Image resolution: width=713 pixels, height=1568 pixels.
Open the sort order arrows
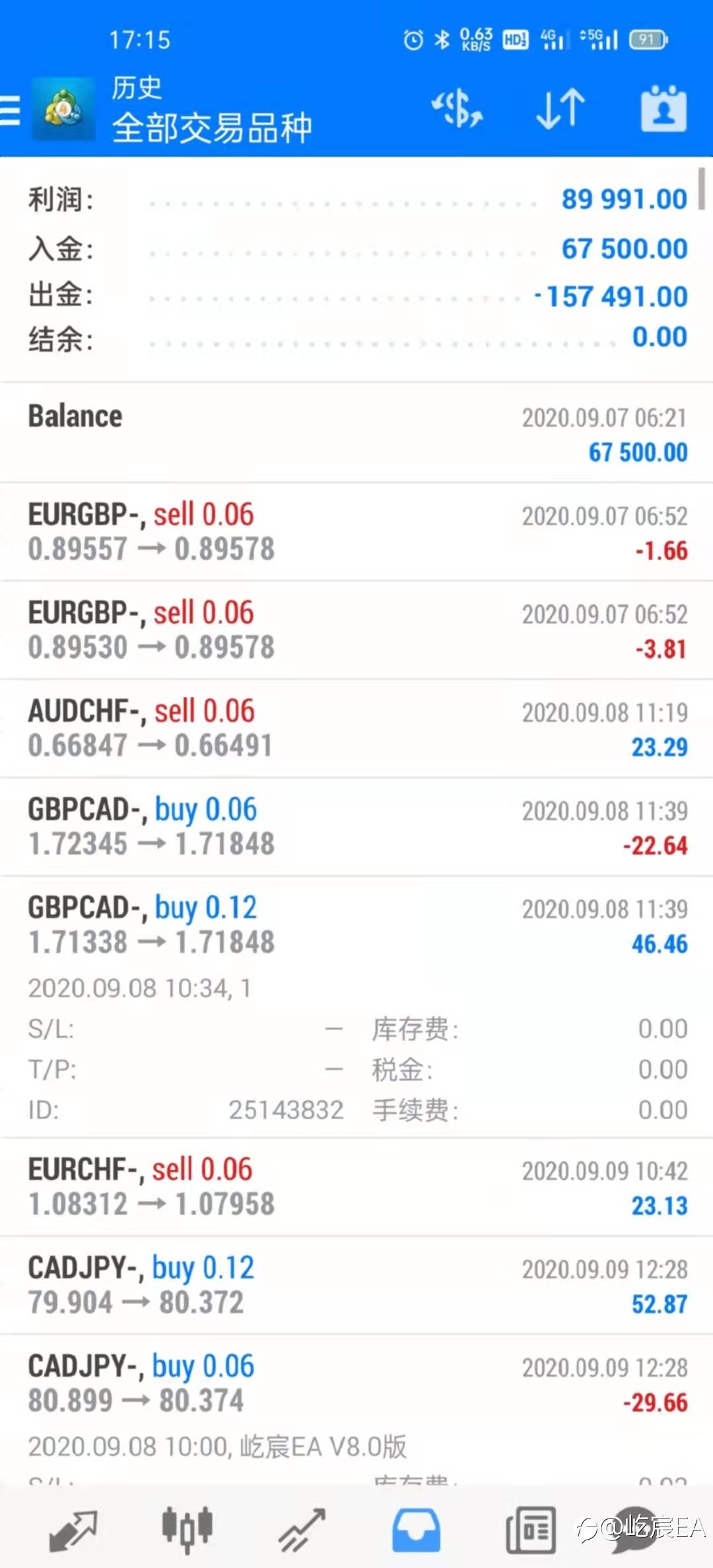560,110
